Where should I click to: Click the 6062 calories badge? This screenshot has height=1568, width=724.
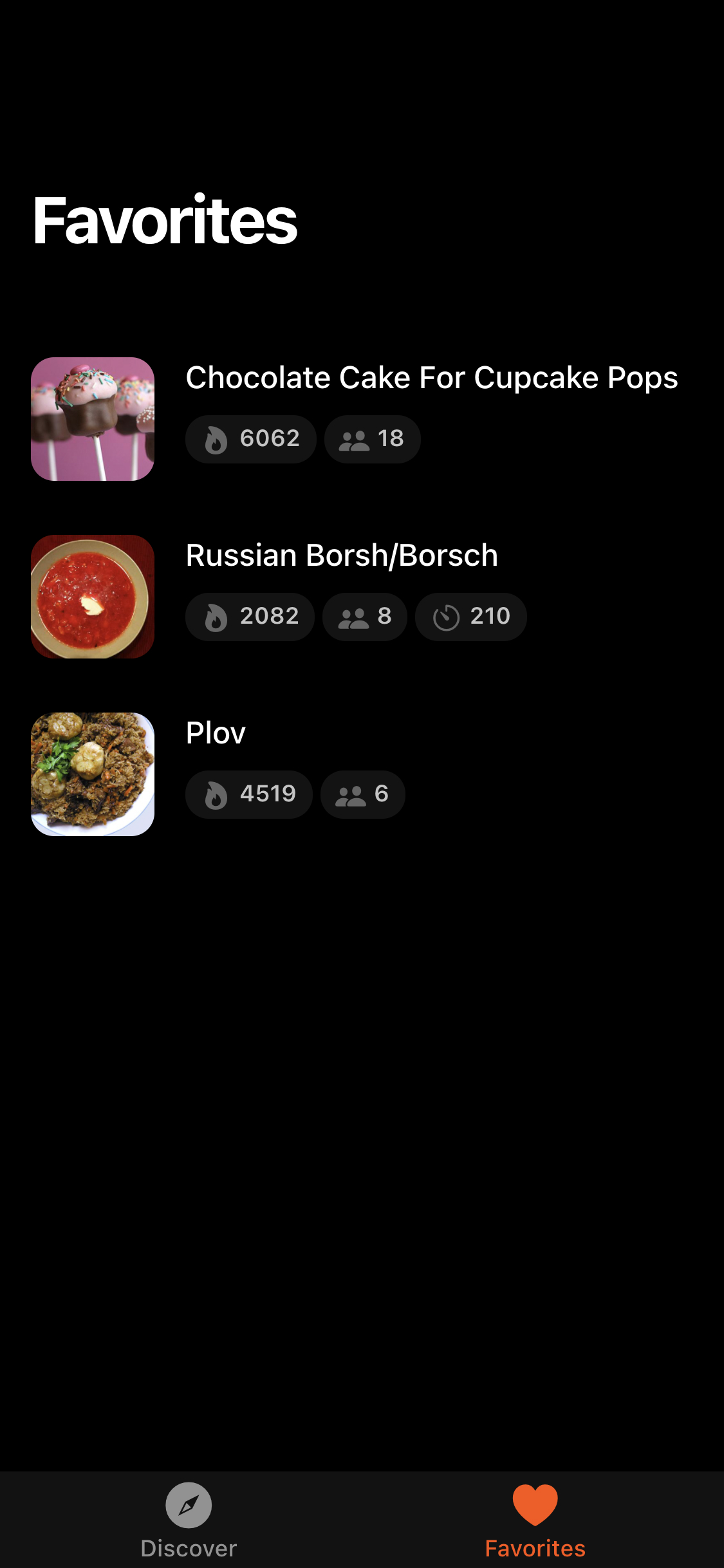tap(250, 438)
